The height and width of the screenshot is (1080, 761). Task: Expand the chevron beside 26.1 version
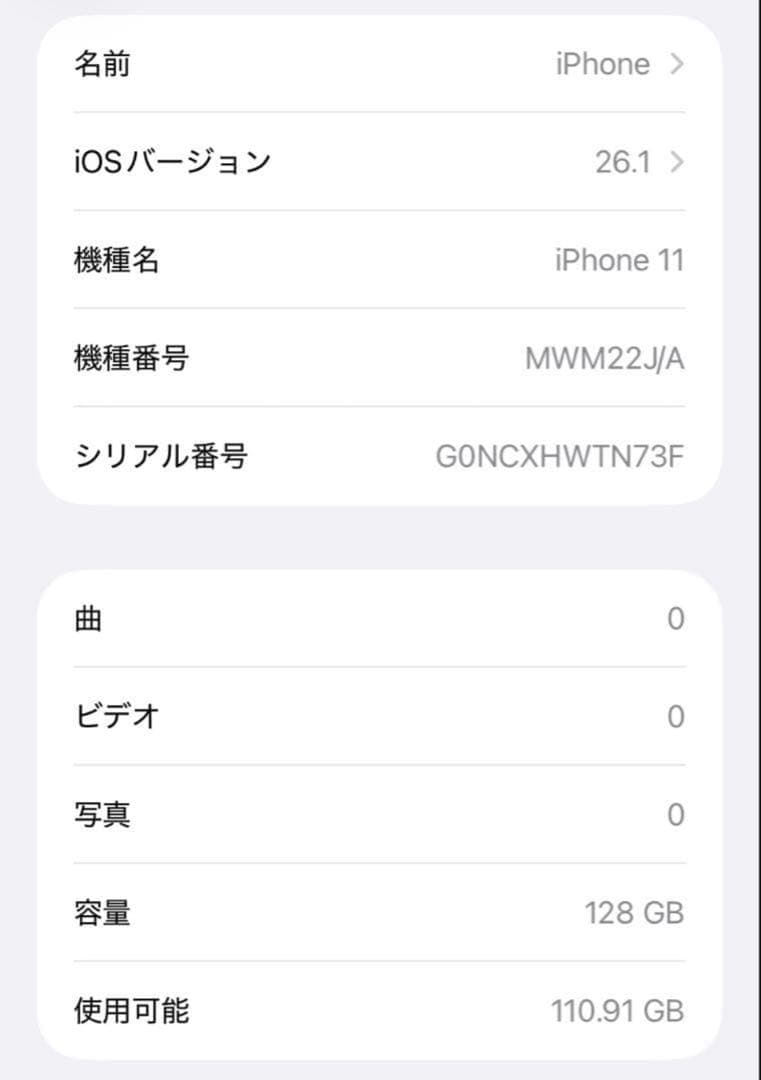pyautogui.click(x=678, y=161)
